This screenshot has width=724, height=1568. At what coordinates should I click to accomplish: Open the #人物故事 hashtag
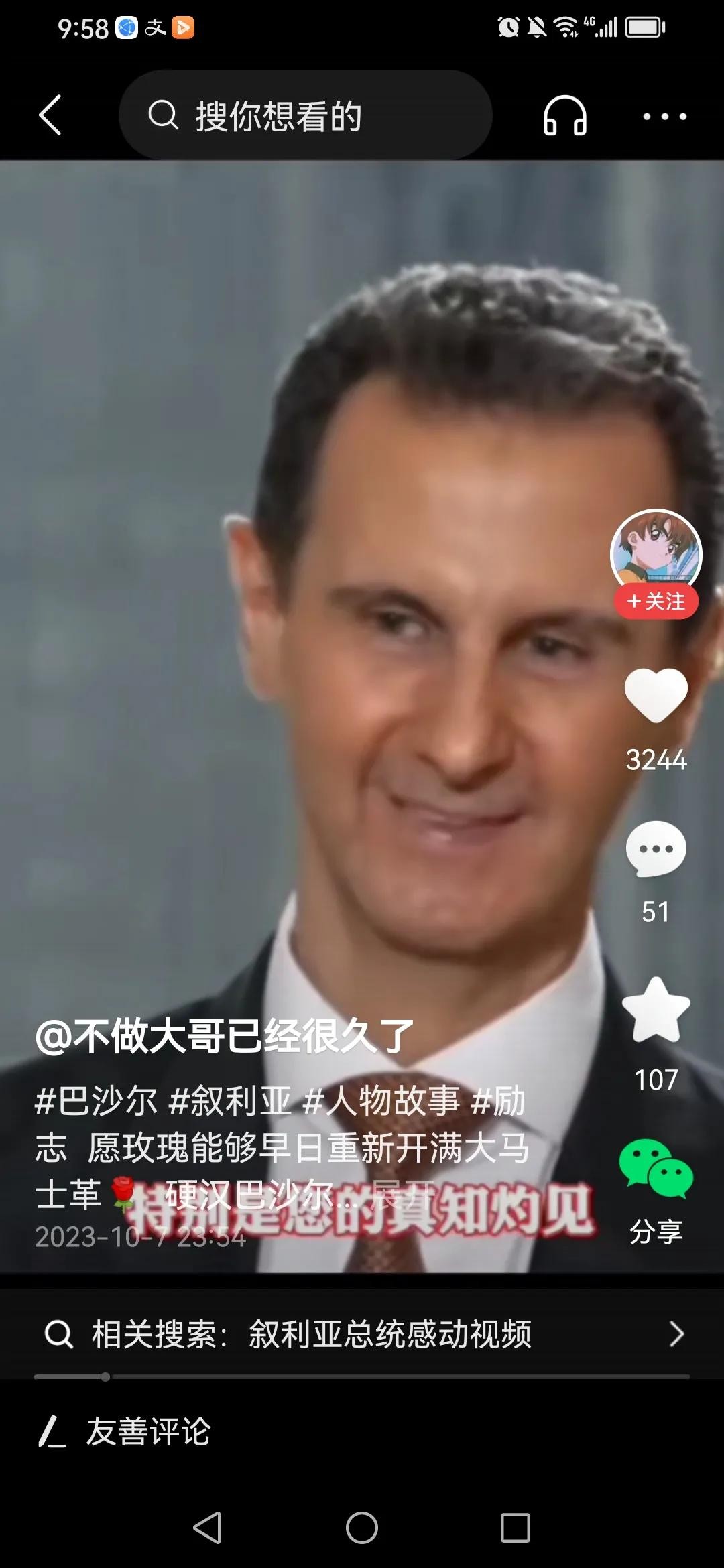[x=381, y=1101]
